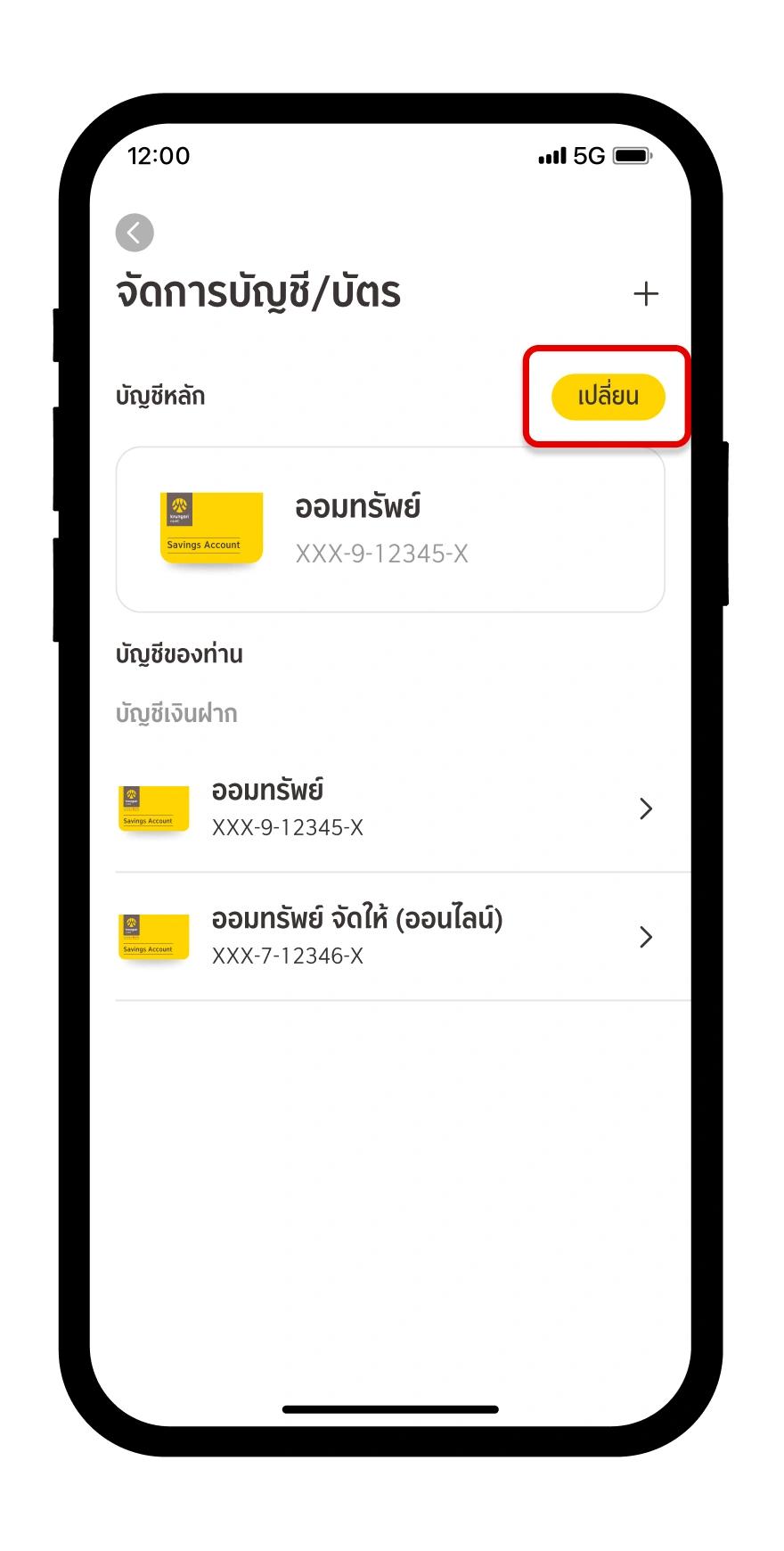Select the Savings Account card thumbnail under บัญชีหลัก
Image resolution: width=784 pixels, height=1551 pixels.
[x=211, y=528]
